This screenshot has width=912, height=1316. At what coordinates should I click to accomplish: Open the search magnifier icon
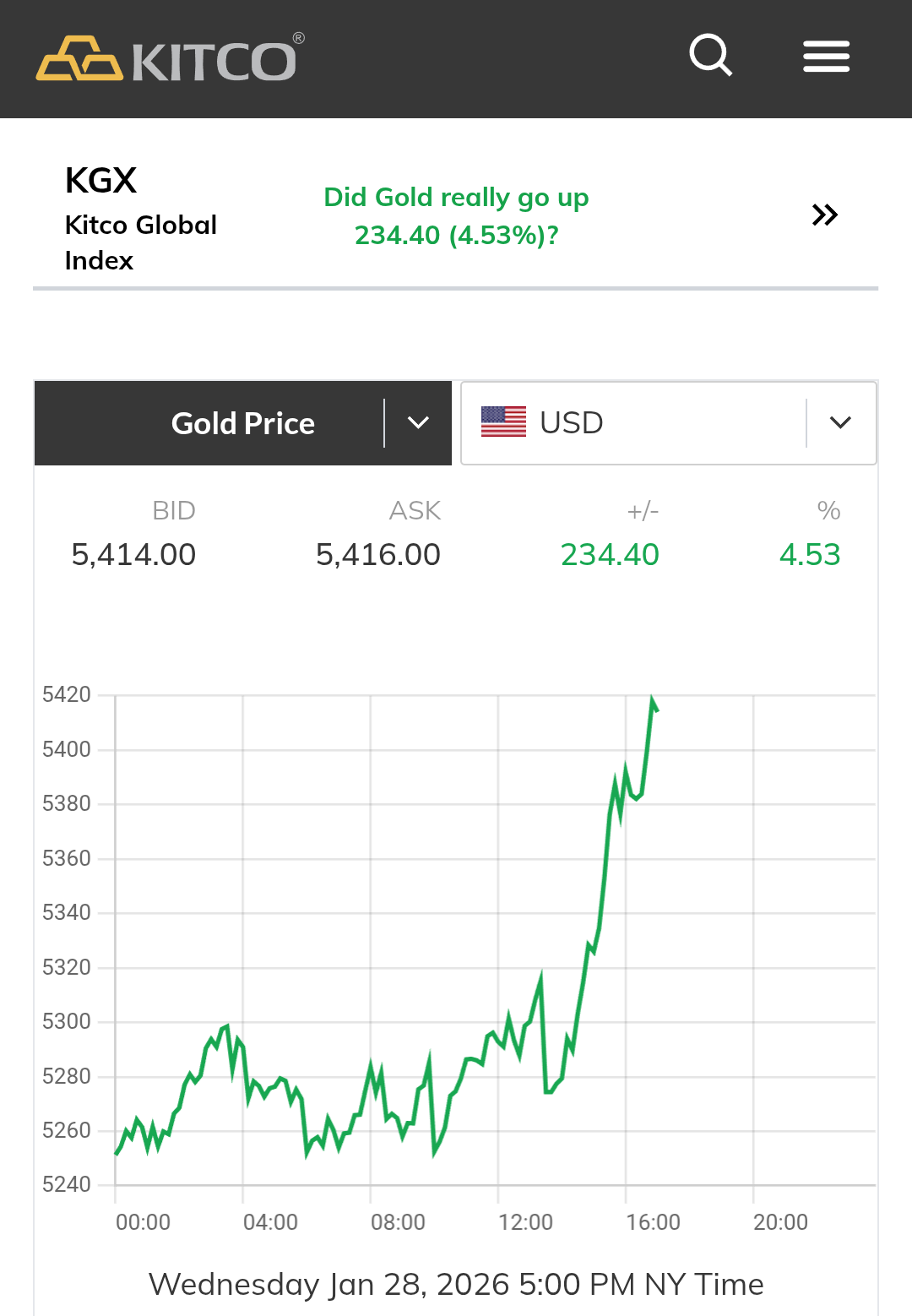point(710,56)
